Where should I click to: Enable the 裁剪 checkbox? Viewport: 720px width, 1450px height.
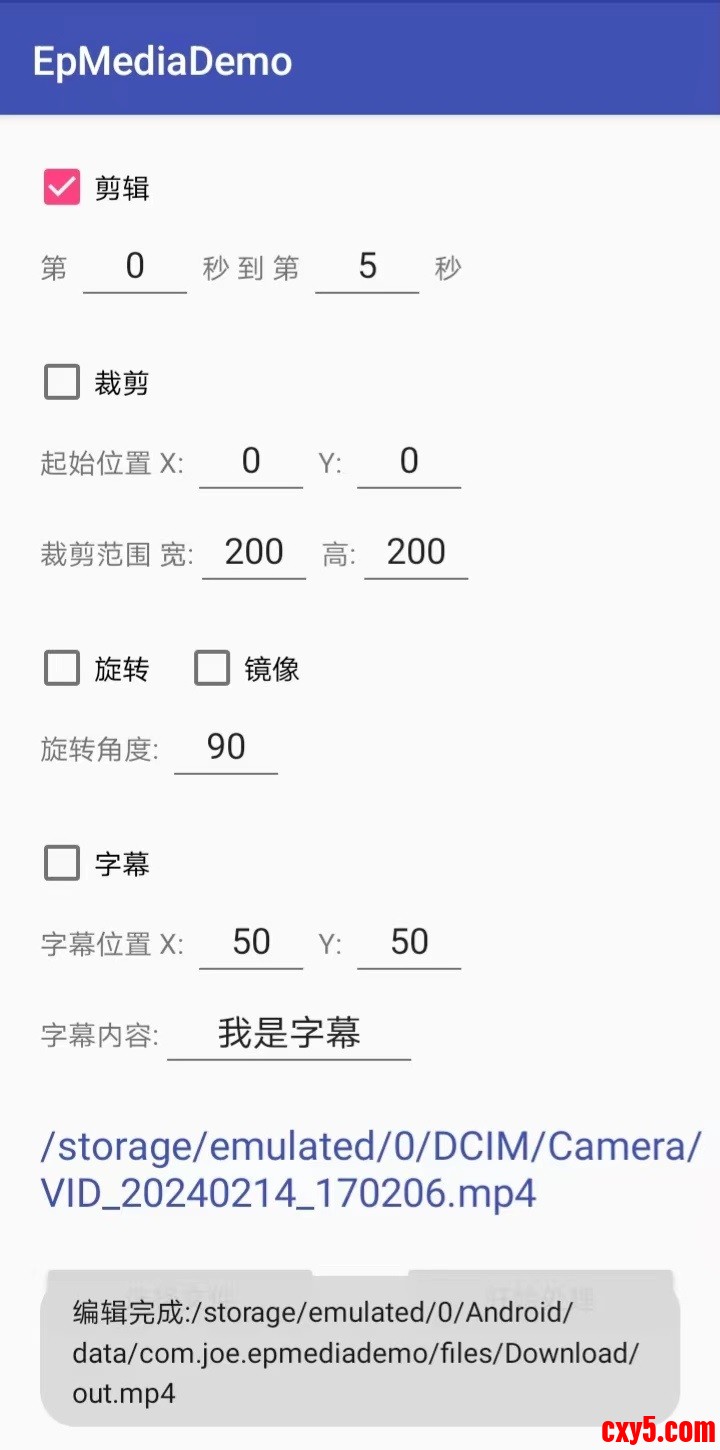click(62, 382)
